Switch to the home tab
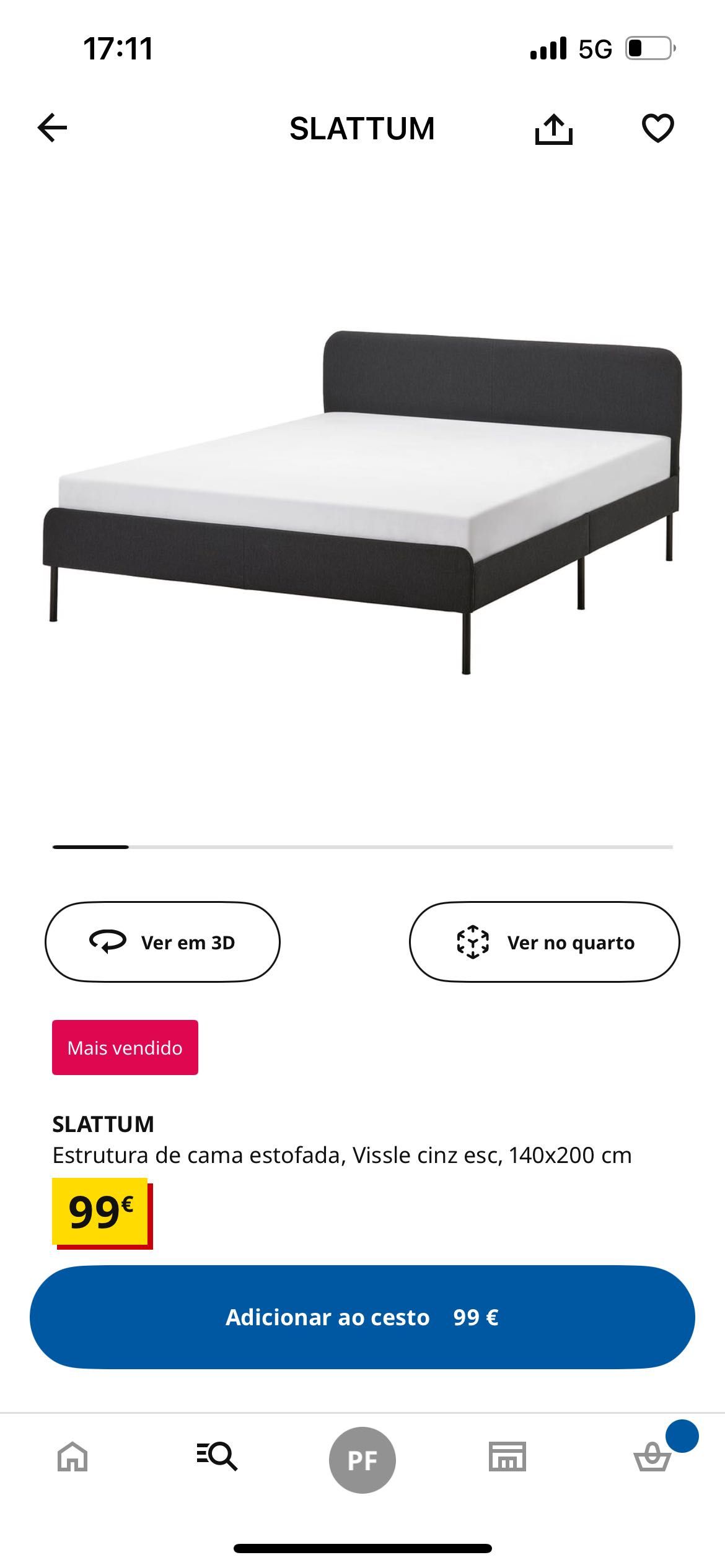Image resolution: width=725 pixels, height=1568 pixels. point(72,1457)
